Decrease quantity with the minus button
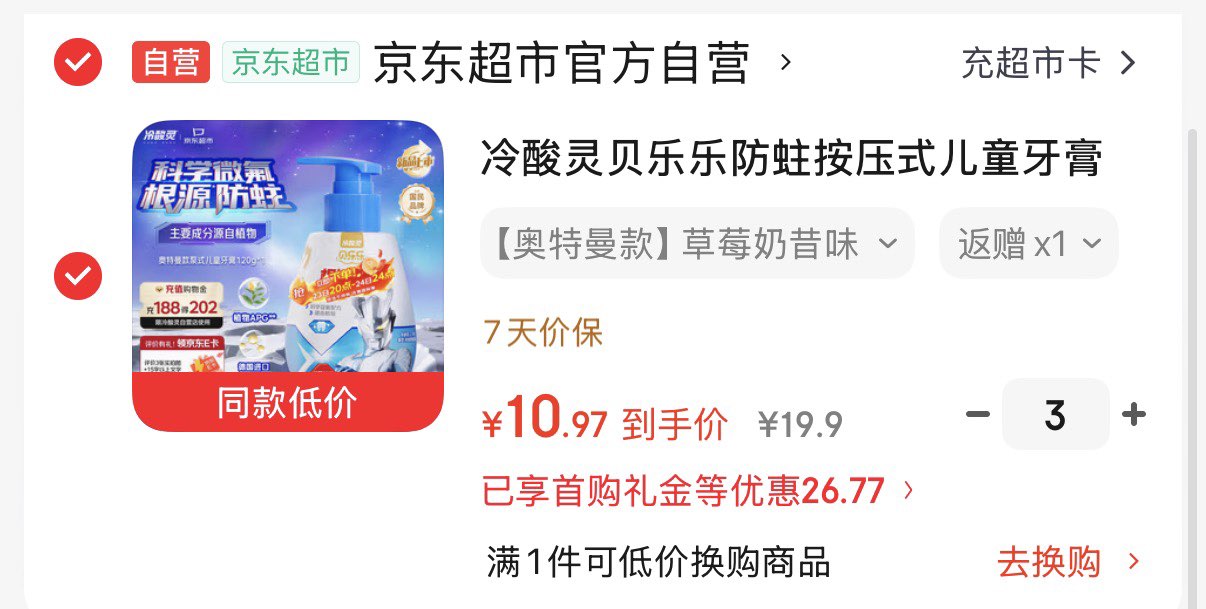Viewport: 1206px width, 609px height. click(977, 414)
